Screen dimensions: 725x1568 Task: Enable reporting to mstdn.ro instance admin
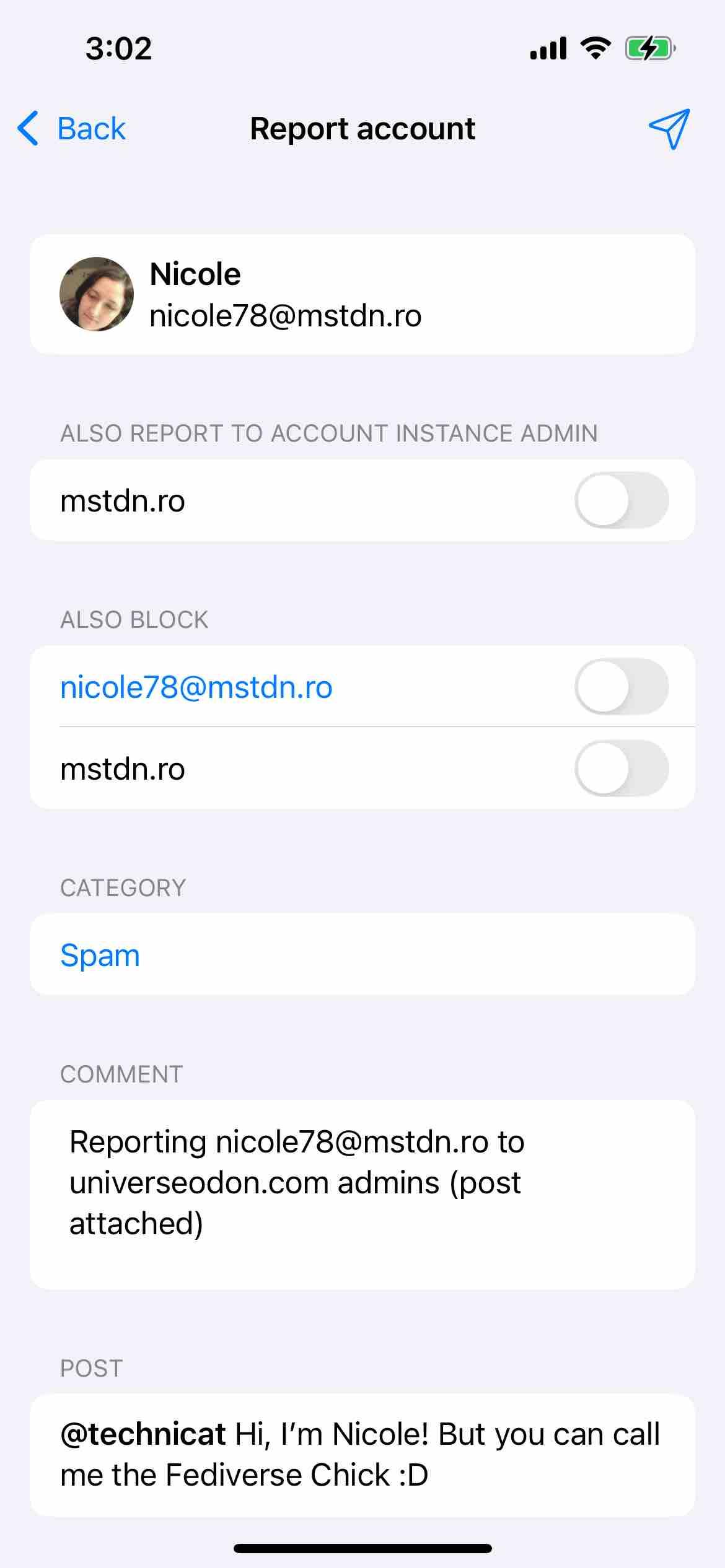pyautogui.click(x=621, y=500)
